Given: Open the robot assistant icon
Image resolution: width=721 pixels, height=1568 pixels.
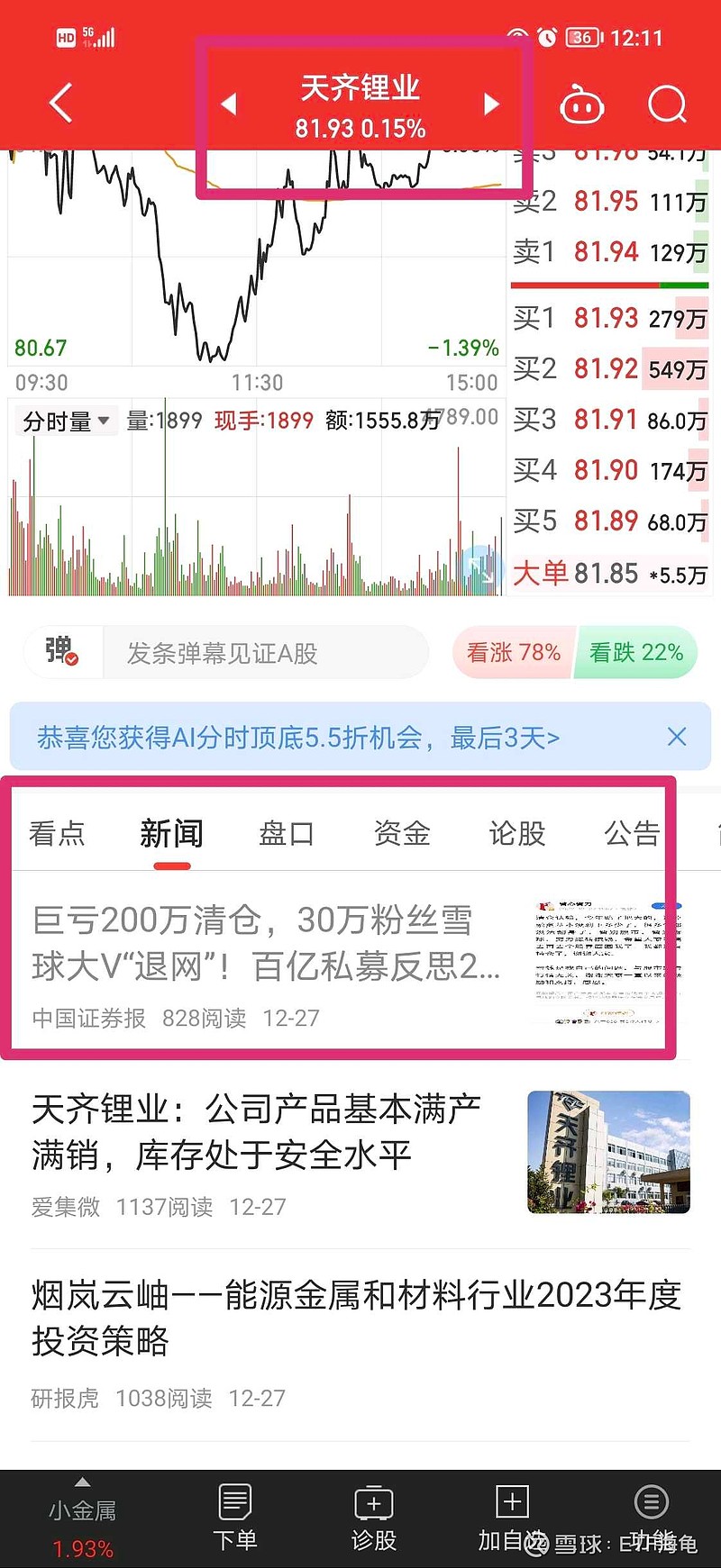Looking at the screenshot, I should [581, 104].
